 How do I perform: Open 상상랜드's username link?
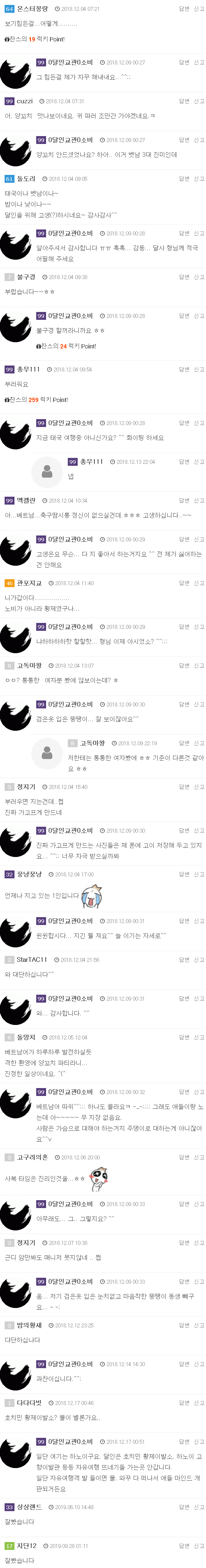[29, 1507]
